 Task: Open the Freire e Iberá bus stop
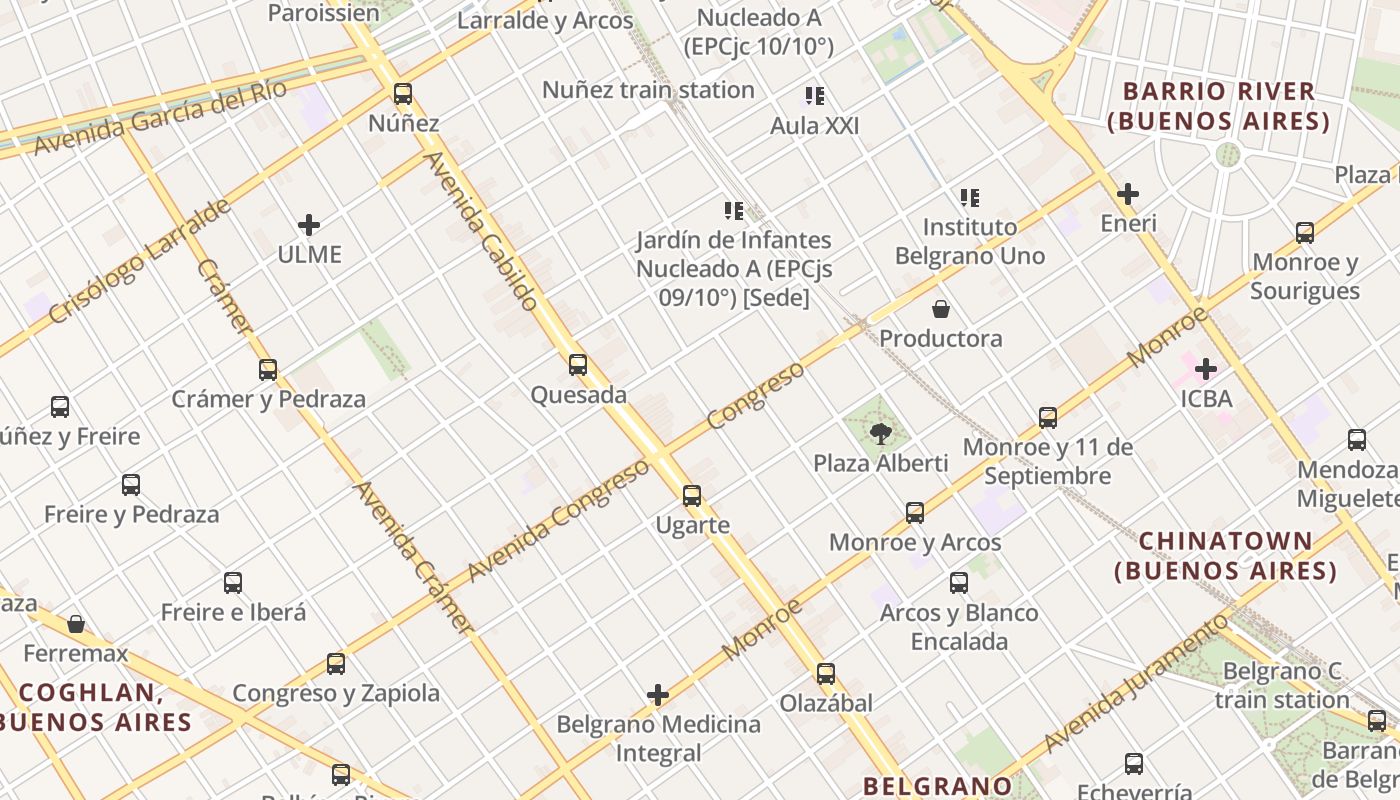point(233,583)
